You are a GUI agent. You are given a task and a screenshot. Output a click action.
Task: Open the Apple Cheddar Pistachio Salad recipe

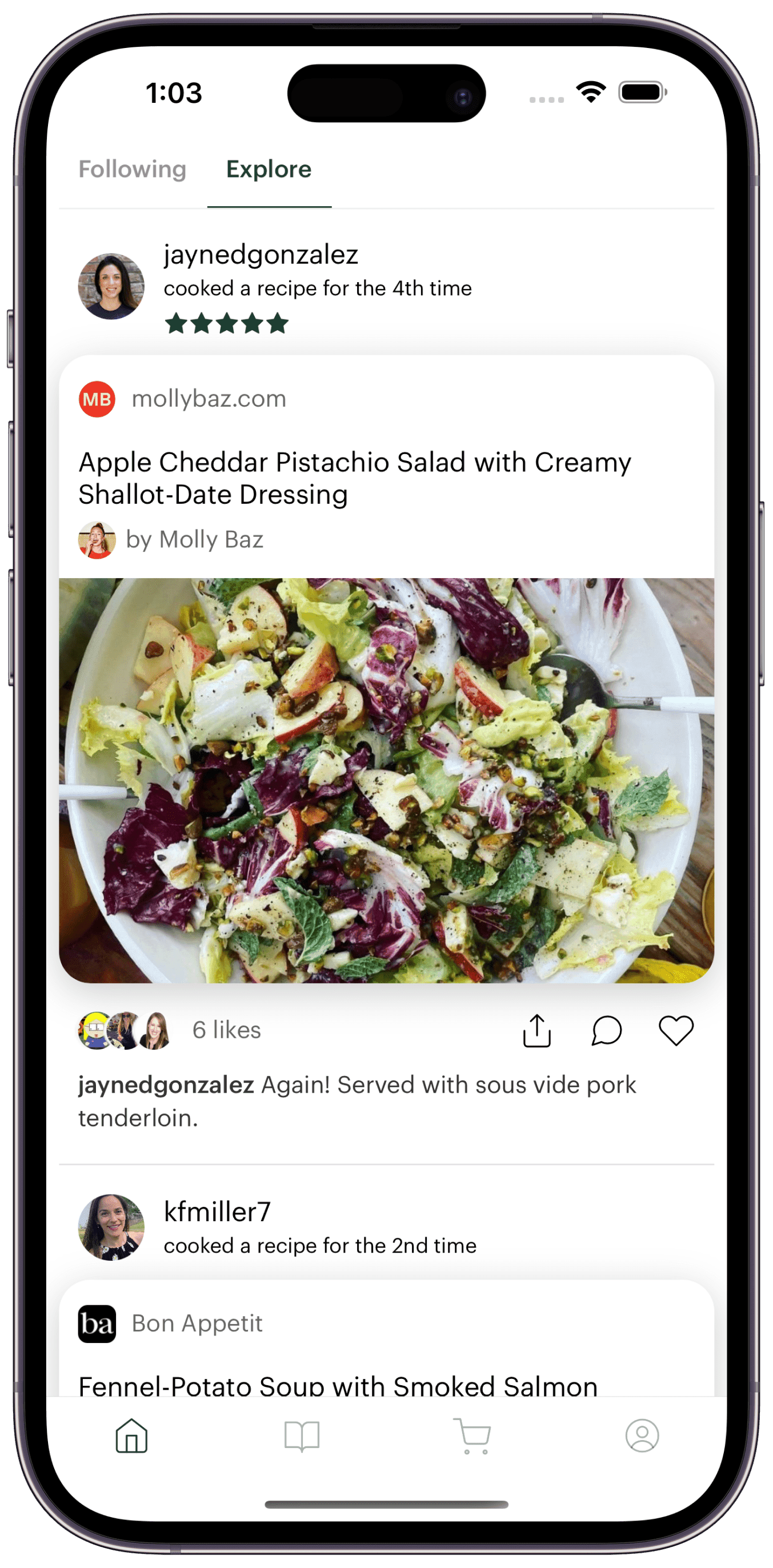click(x=357, y=478)
